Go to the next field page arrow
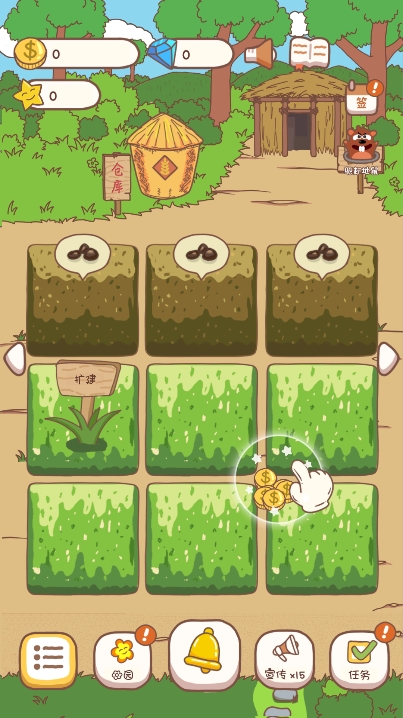 tap(388, 359)
